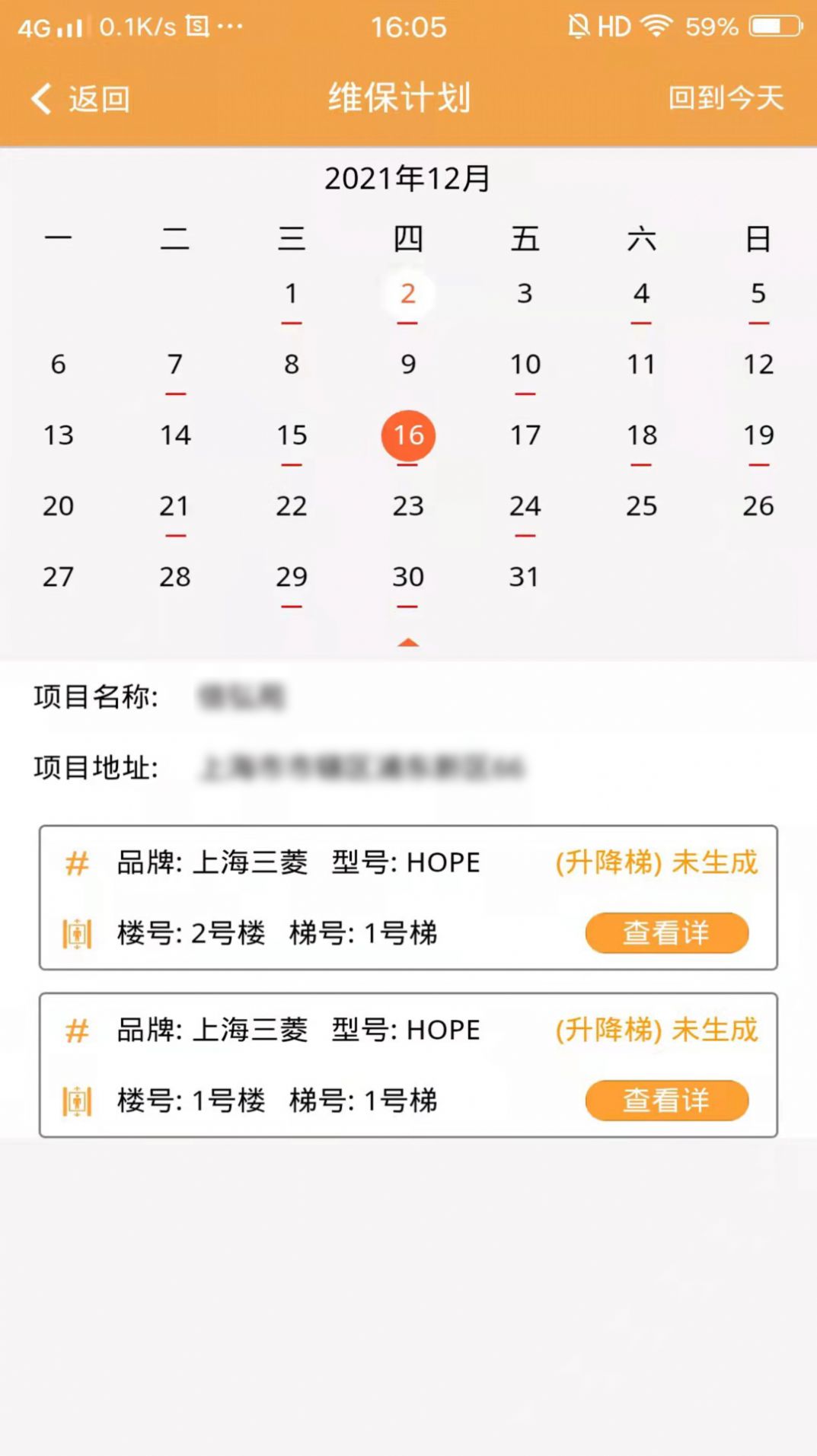The height and width of the screenshot is (1456, 817).
Task: Collapse the calendar with the orange arrow
Action: coord(408,643)
